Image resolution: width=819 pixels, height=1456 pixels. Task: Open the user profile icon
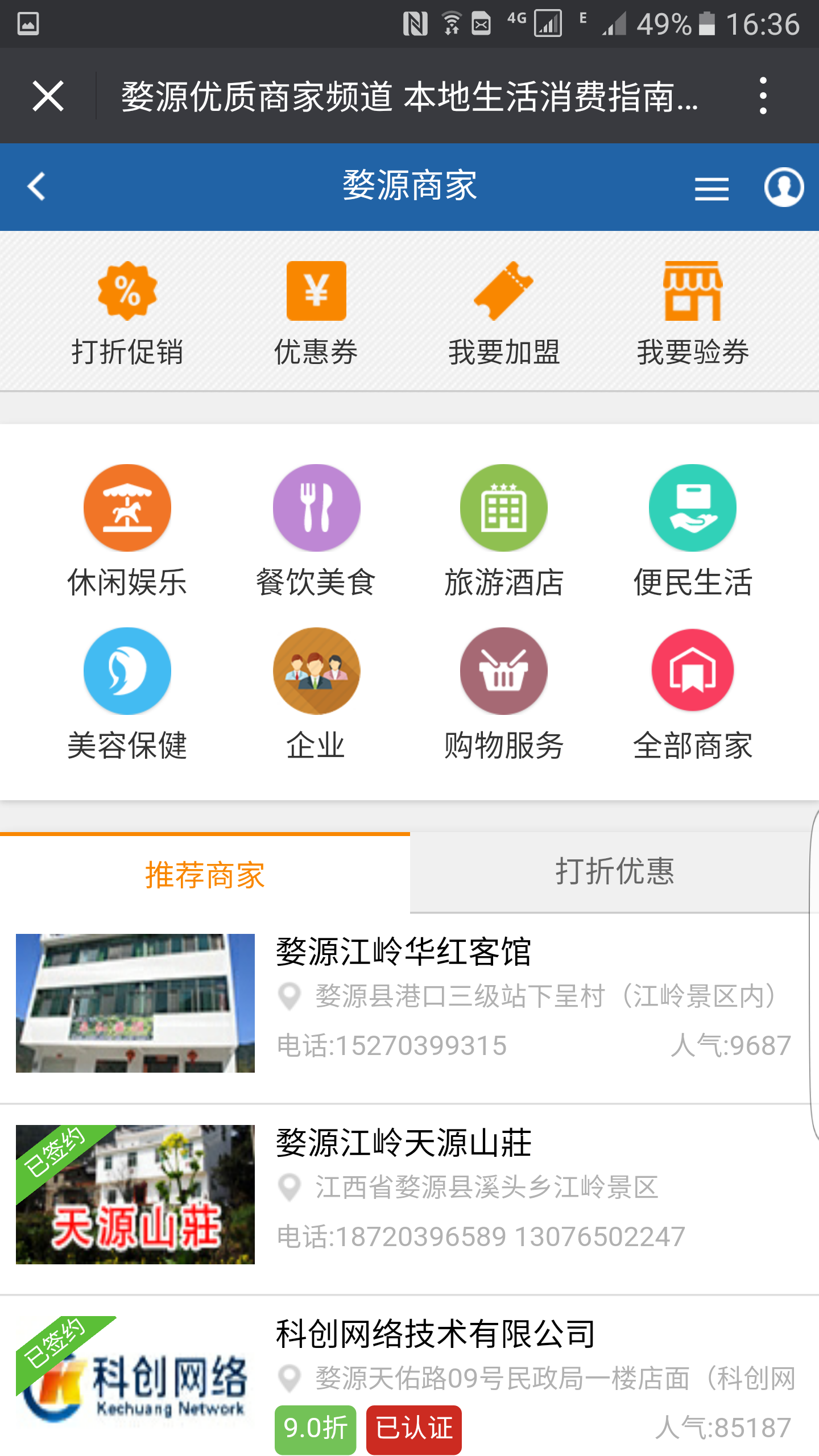point(783,187)
